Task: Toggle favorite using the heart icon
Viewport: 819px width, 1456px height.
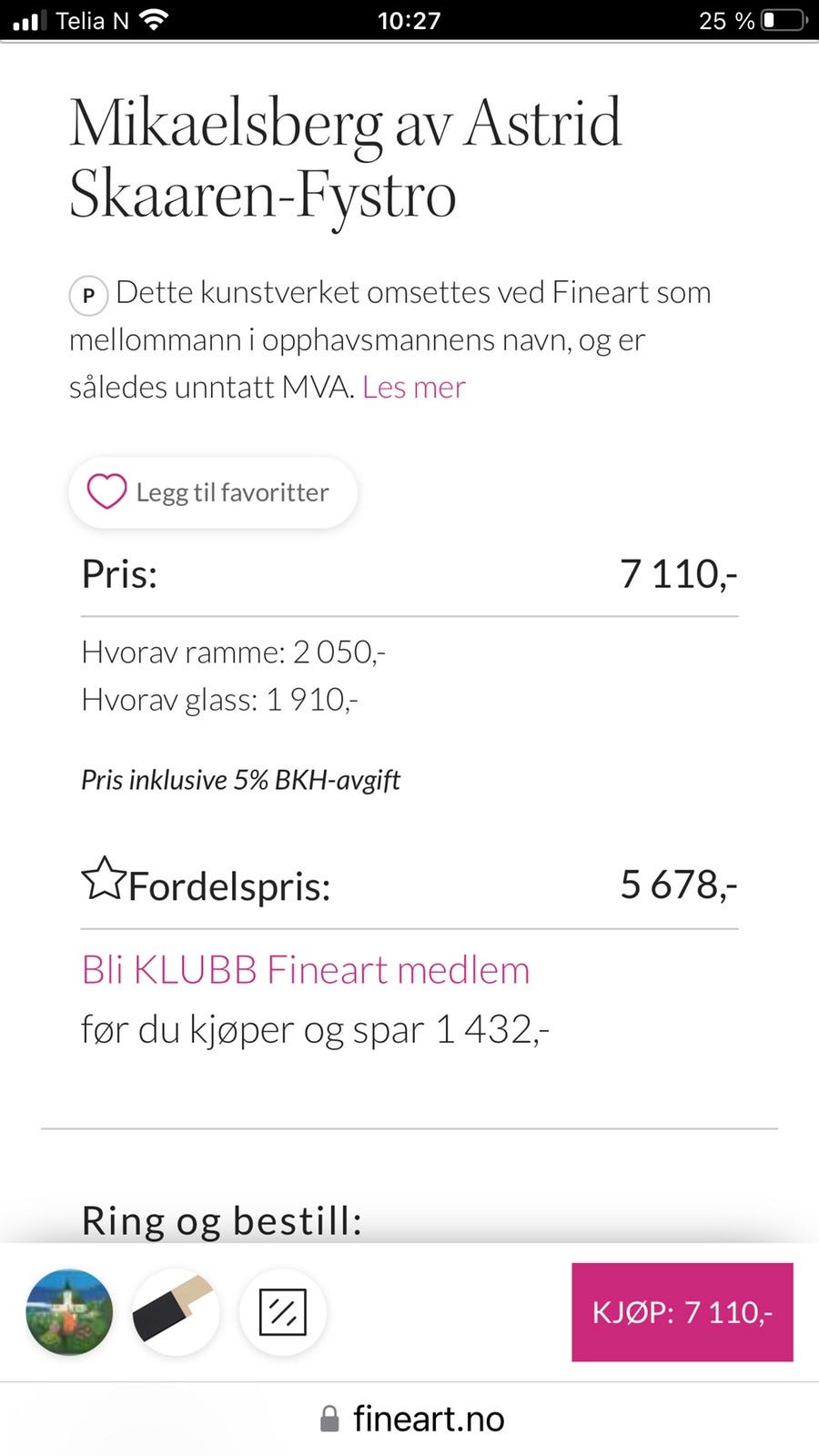Action: click(x=106, y=491)
